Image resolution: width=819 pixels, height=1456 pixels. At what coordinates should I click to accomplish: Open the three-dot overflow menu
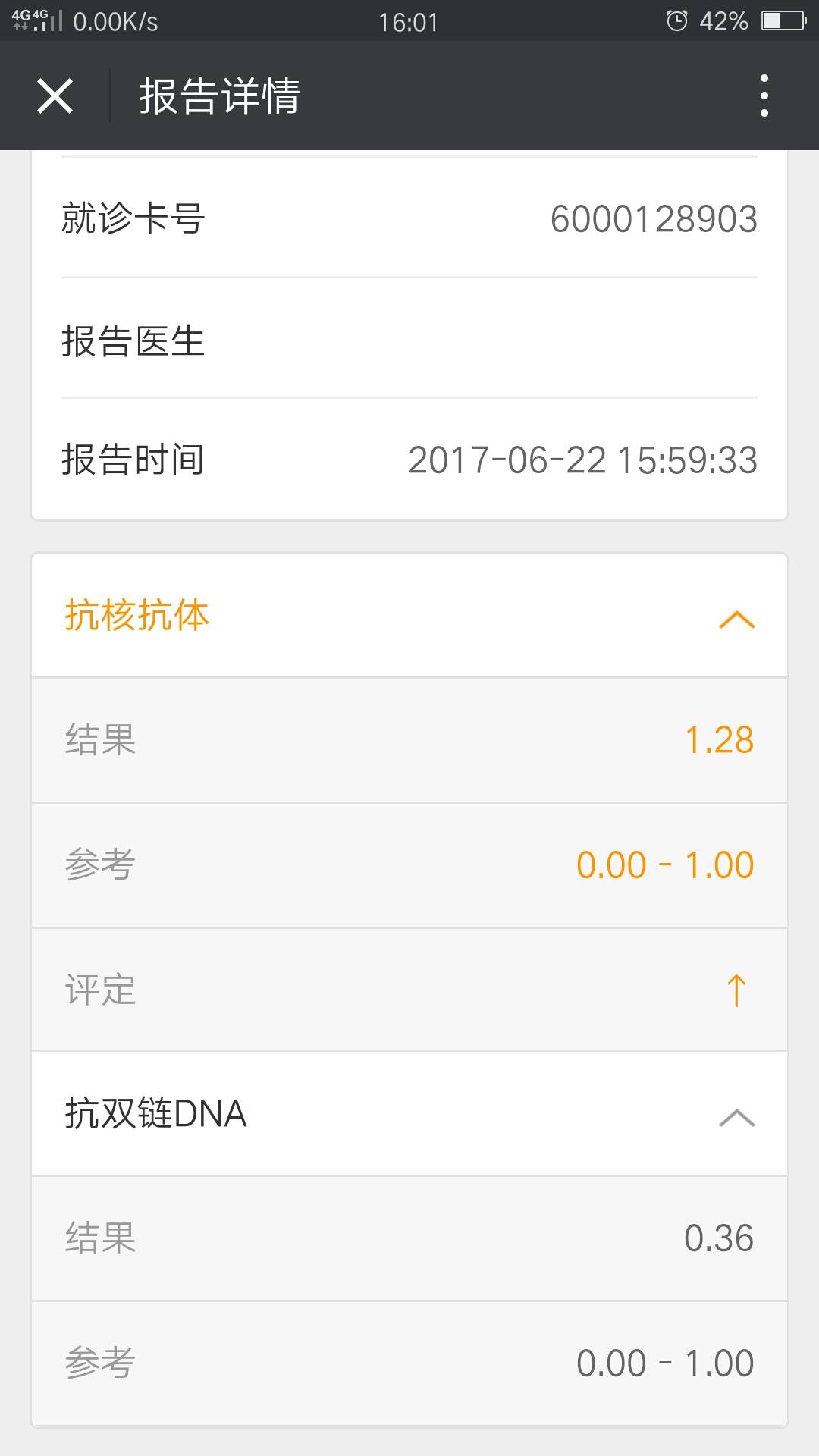764,96
